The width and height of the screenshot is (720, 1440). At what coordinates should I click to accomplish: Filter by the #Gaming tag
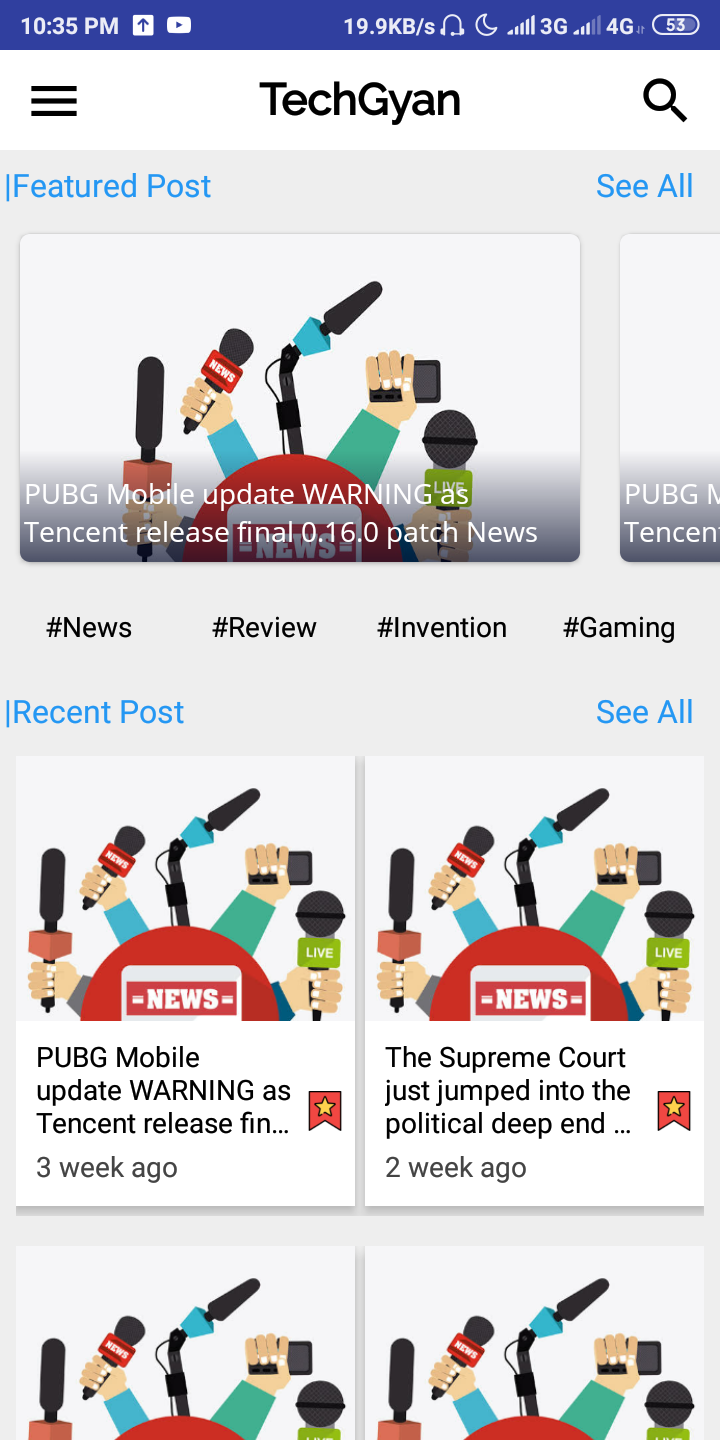click(x=619, y=627)
